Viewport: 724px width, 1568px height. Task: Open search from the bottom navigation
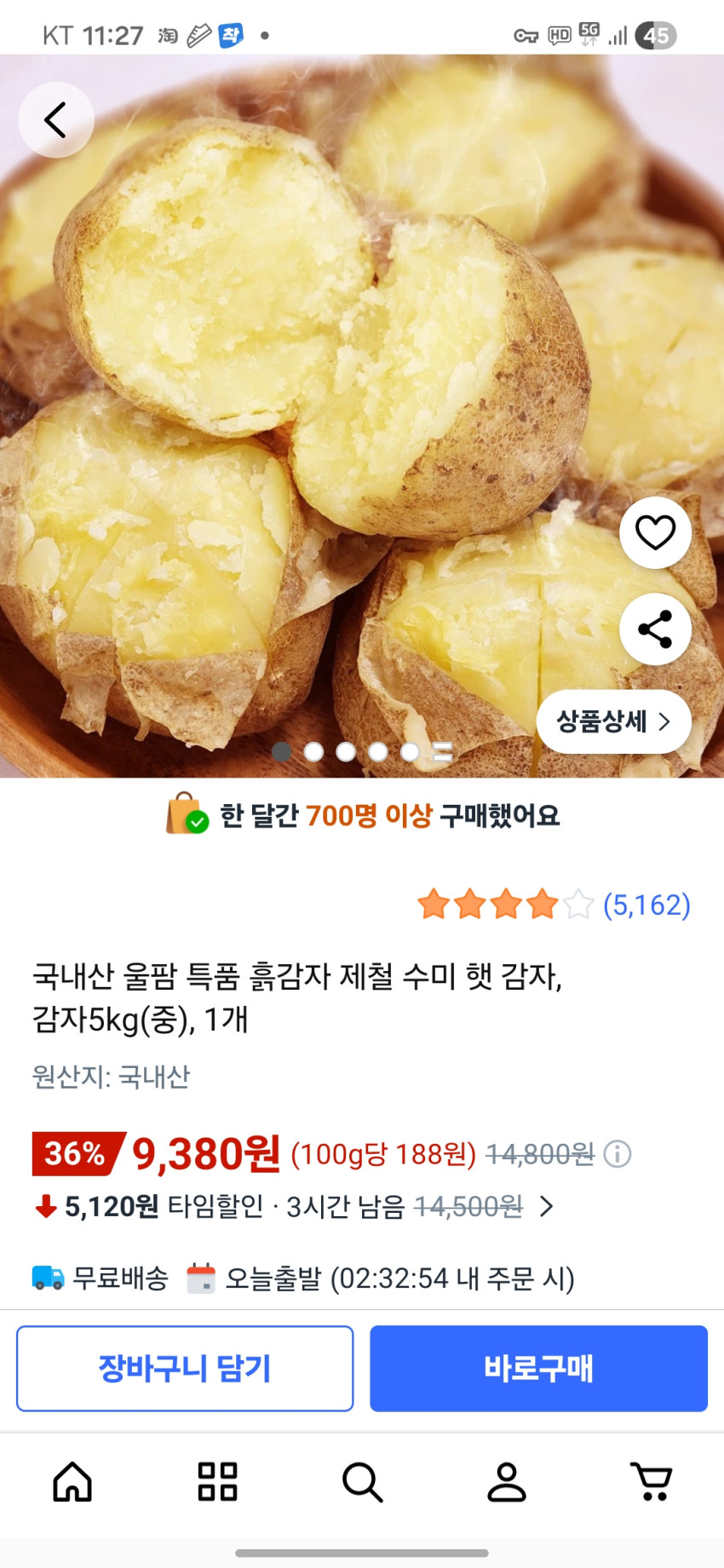tap(362, 1482)
